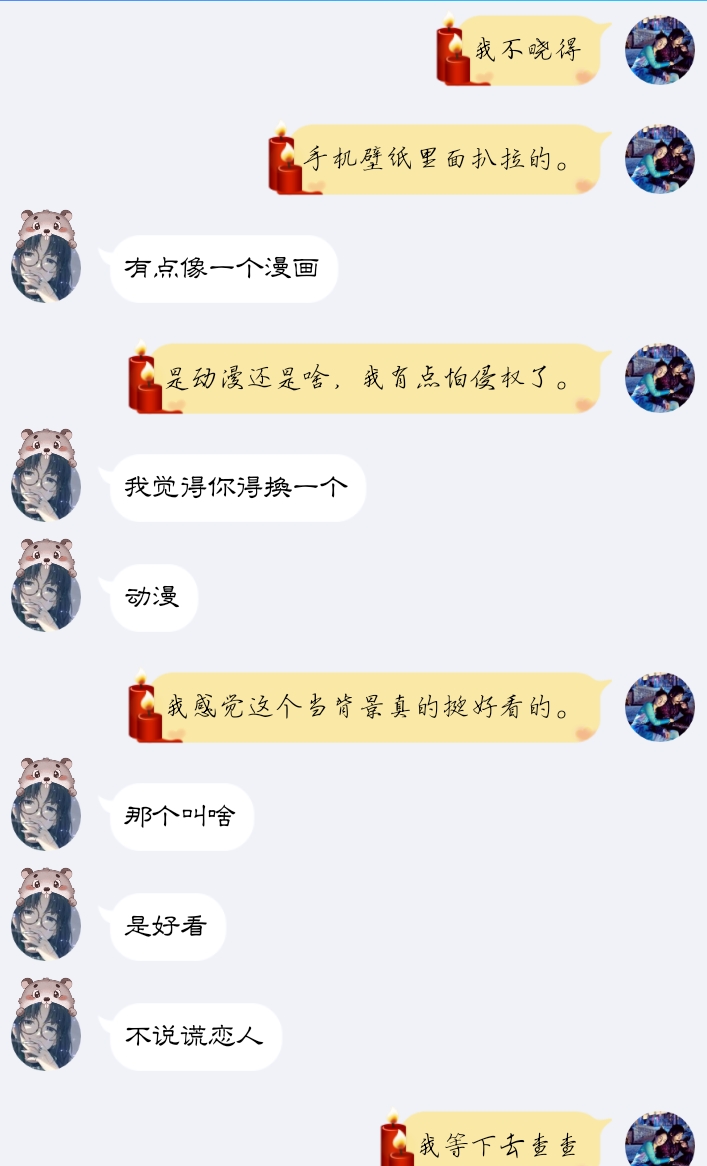This screenshot has width=707, height=1166.
Task: Tap friend's avatar beside the "动漫" reply
Action: click(x=46, y=595)
